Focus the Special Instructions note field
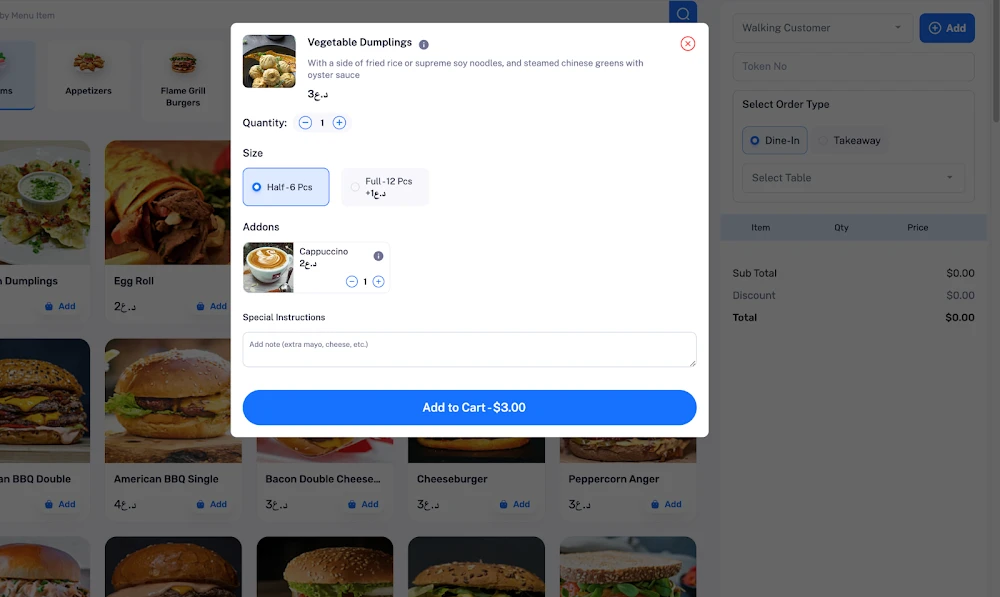Viewport: 1000px width, 597px height. pyautogui.click(x=469, y=350)
